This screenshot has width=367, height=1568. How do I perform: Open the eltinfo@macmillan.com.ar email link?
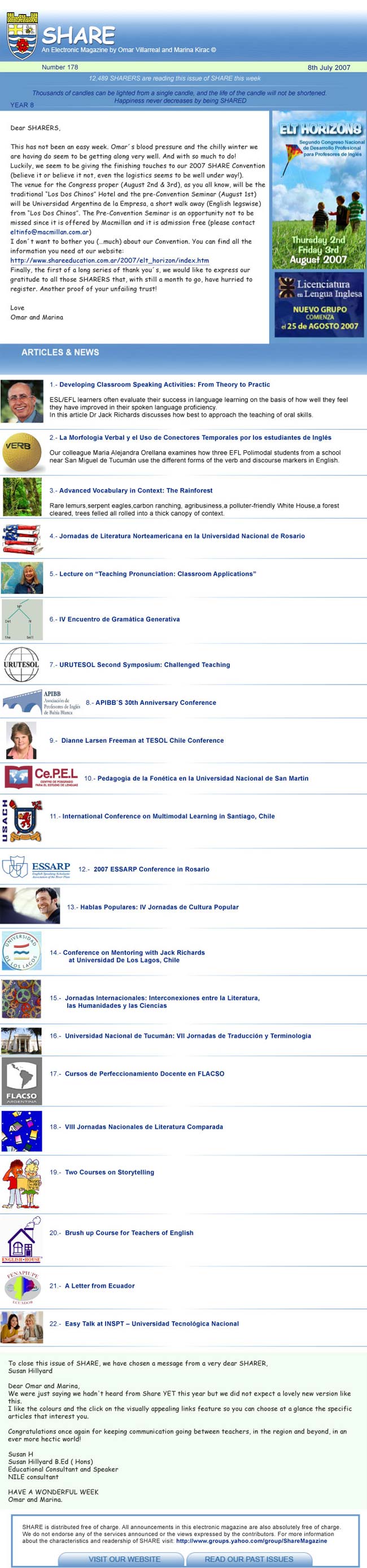pyautogui.click(x=50, y=232)
